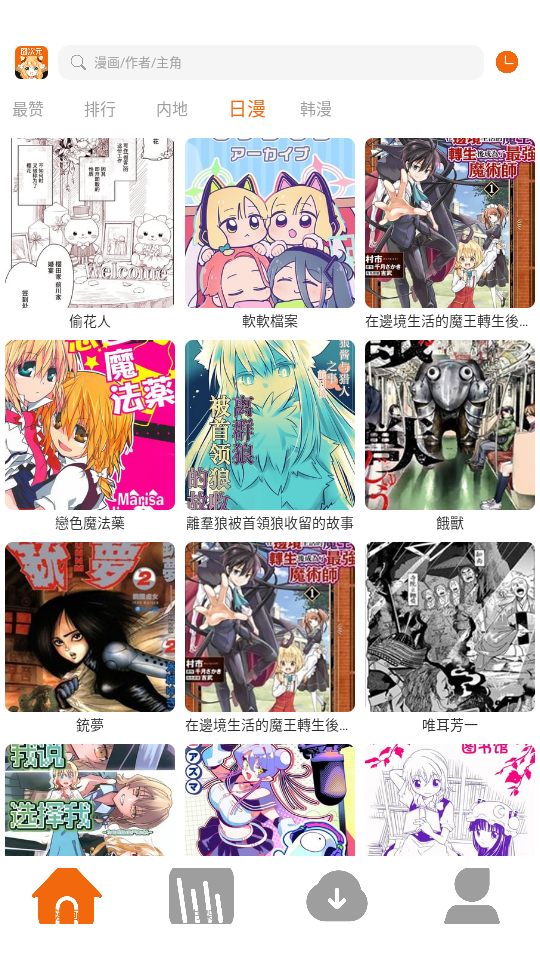The width and height of the screenshot is (540, 960).
Task: Select the 韩漫 tab
Action: (316, 110)
